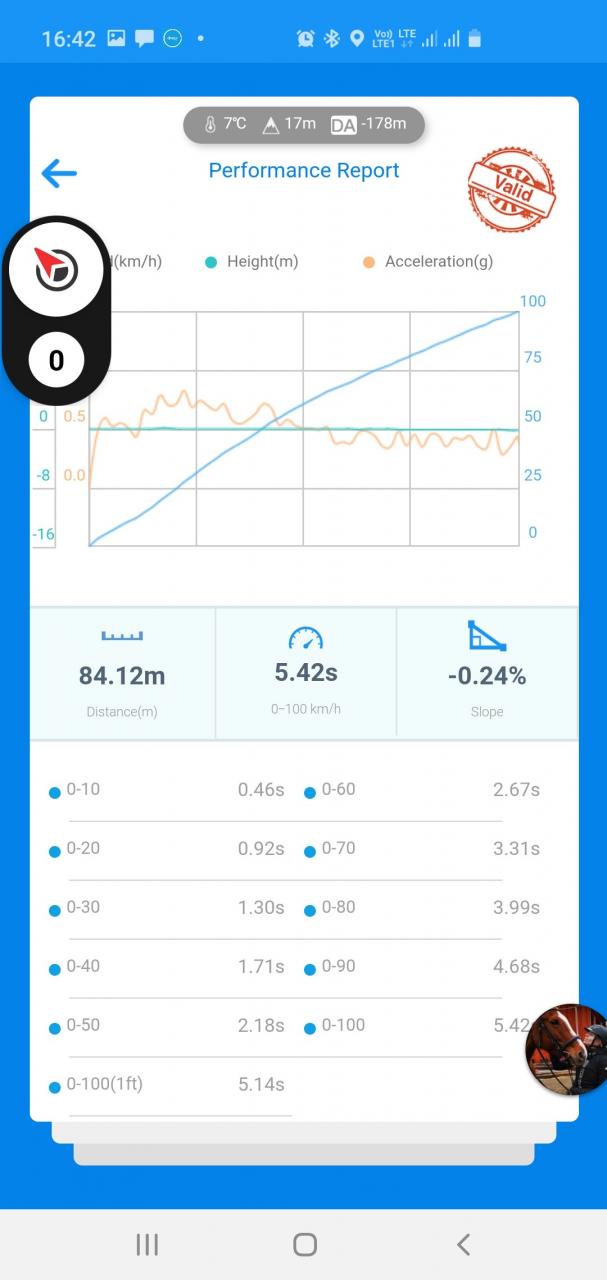
Task: Go back using the blue arrow
Action: click(59, 173)
